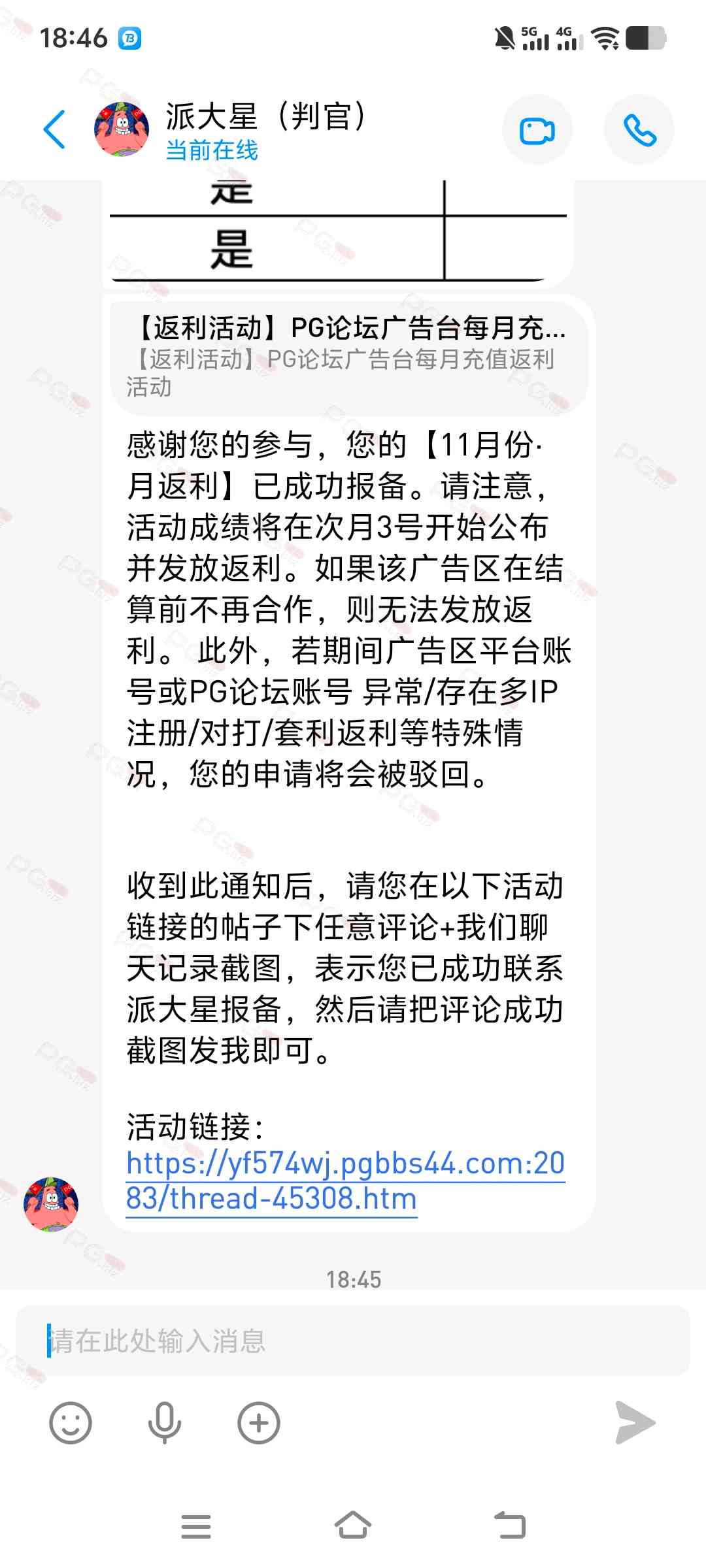Open the emoji picker
The height and width of the screenshot is (1568, 706).
(x=71, y=1422)
